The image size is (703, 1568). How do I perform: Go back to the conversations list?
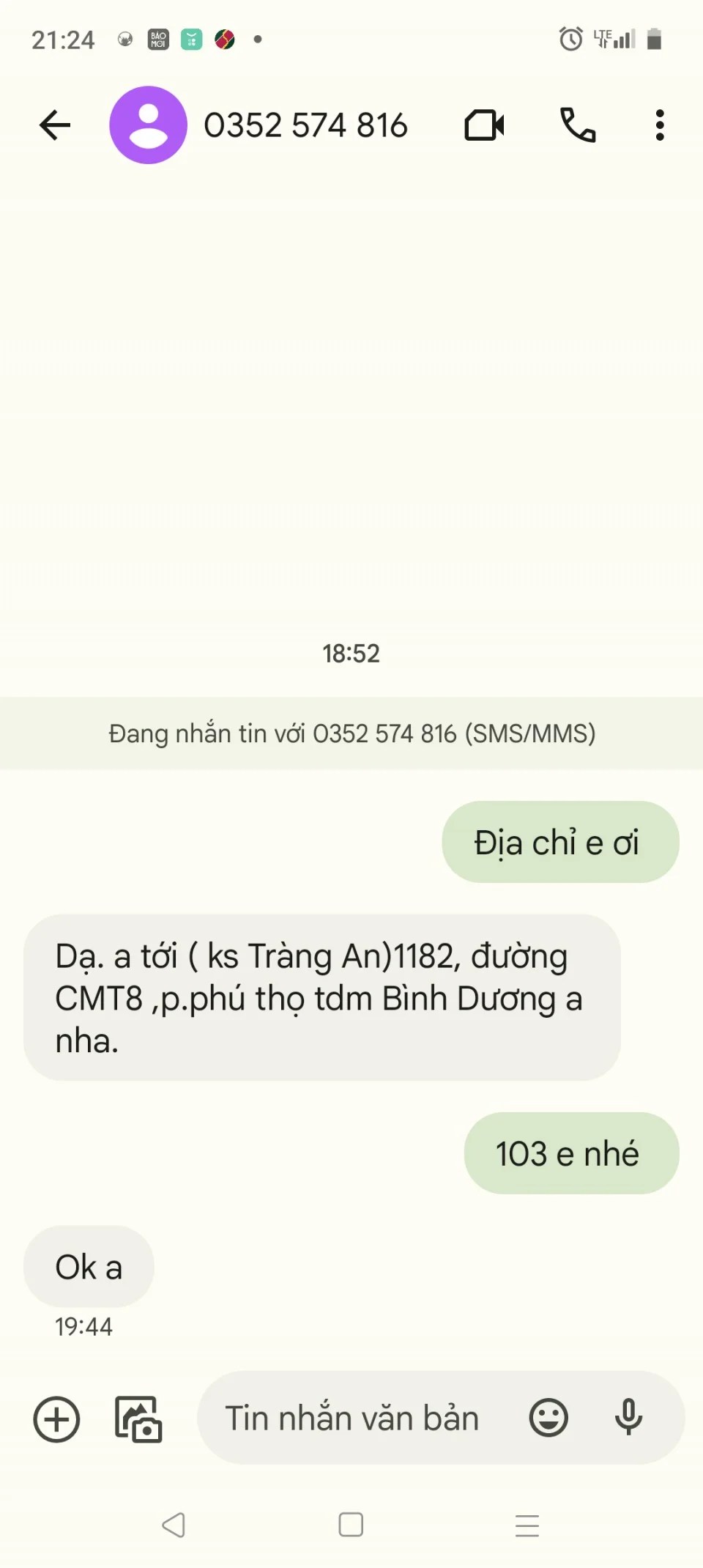point(55,125)
